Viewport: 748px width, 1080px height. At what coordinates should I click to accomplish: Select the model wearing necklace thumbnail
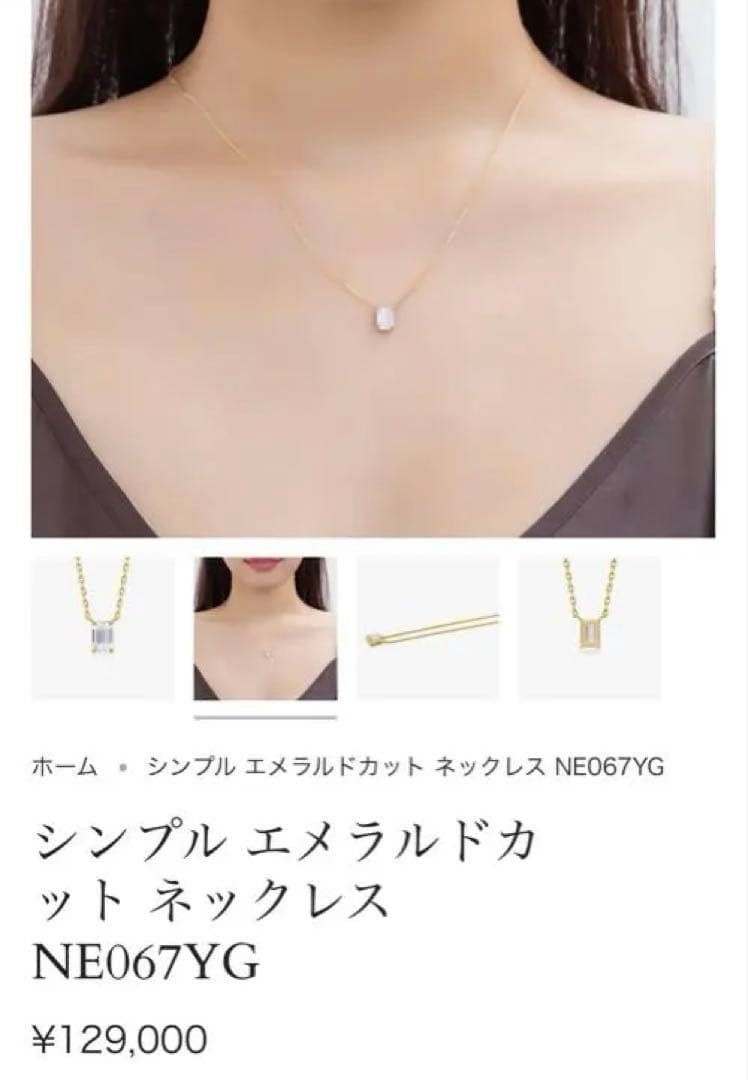pyautogui.click(x=265, y=628)
